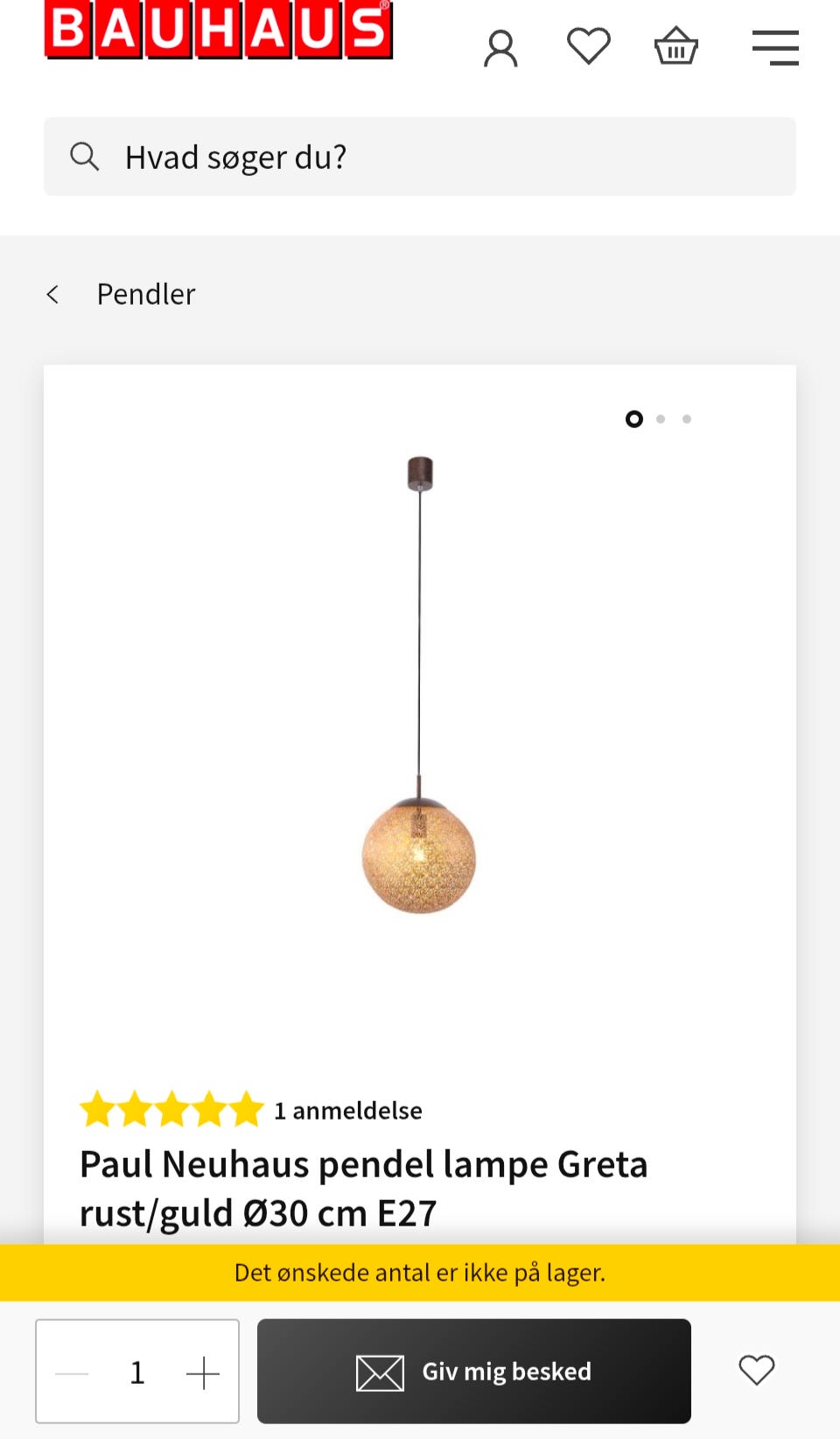Navigate back to the Pendler category
This screenshot has width=840, height=1439.
[145, 293]
